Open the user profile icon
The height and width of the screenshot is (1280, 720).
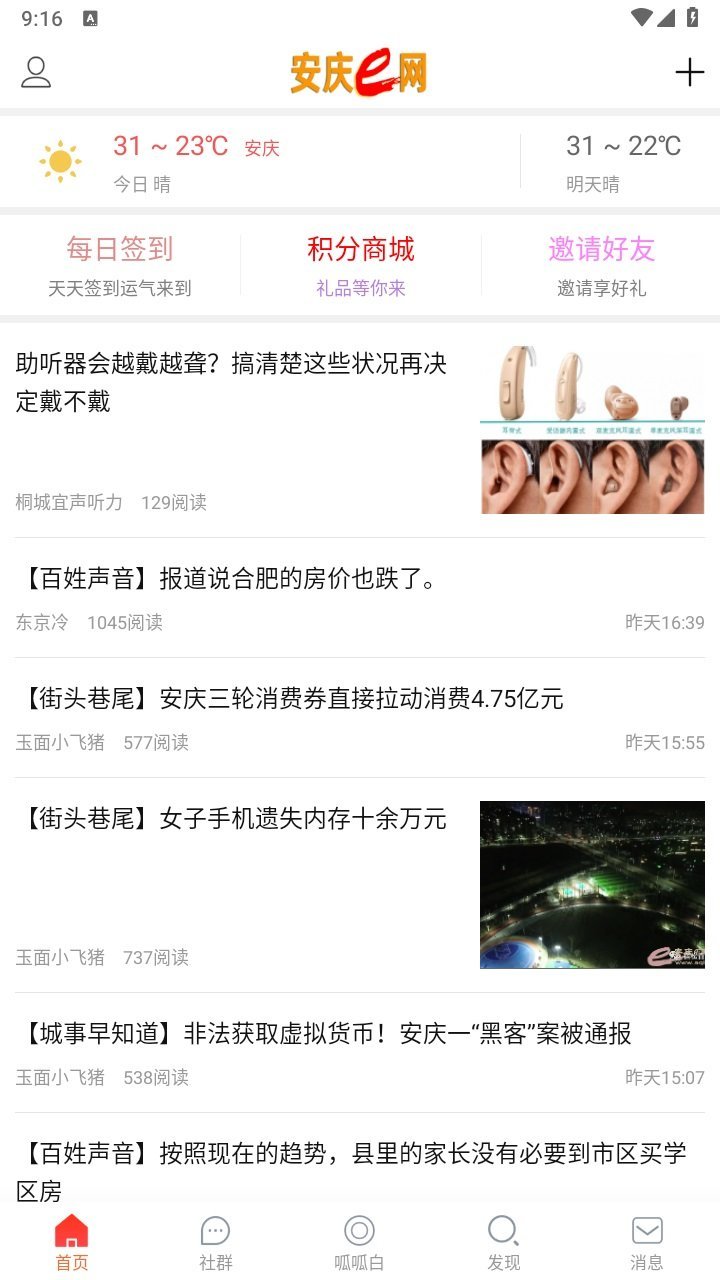click(x=36, y=73)
